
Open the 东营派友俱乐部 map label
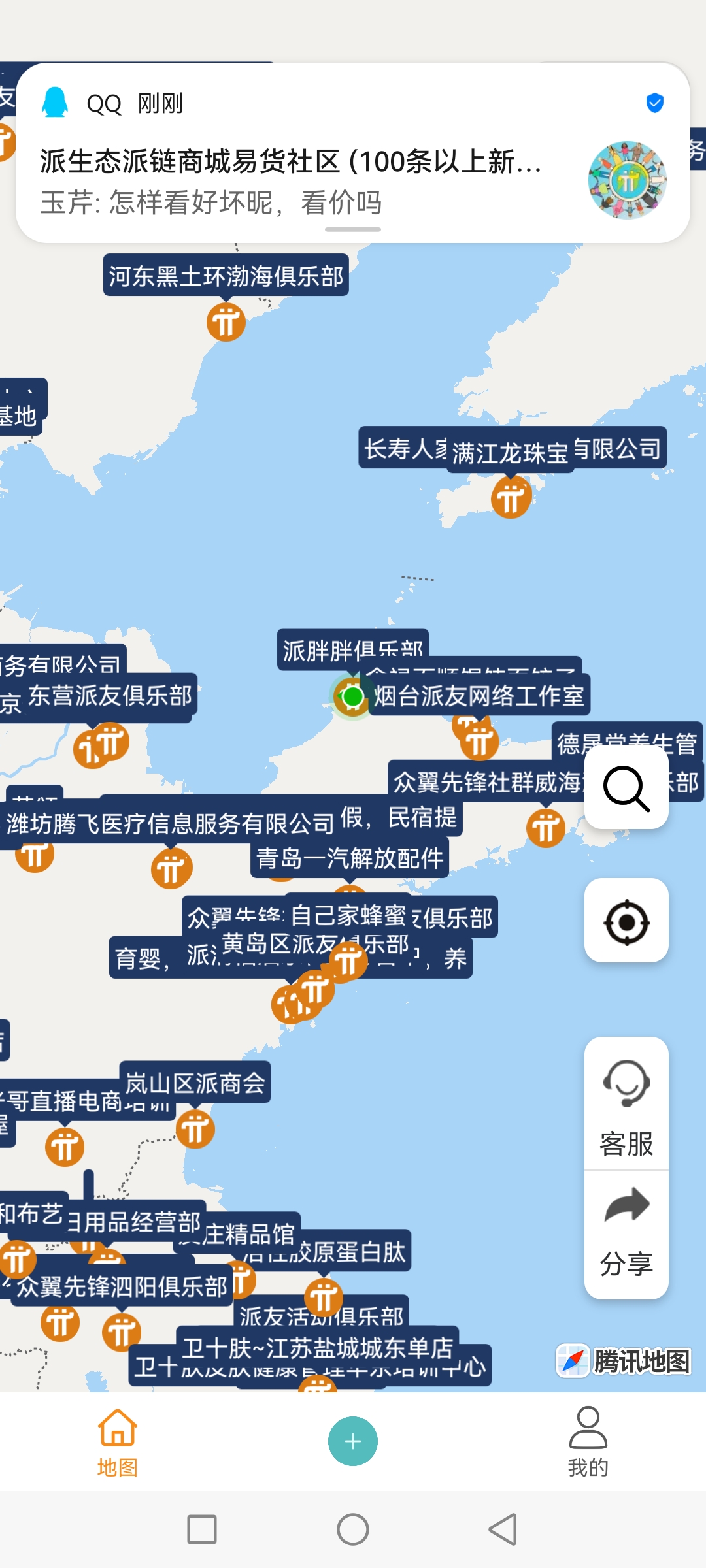click(x=110, y=695)
